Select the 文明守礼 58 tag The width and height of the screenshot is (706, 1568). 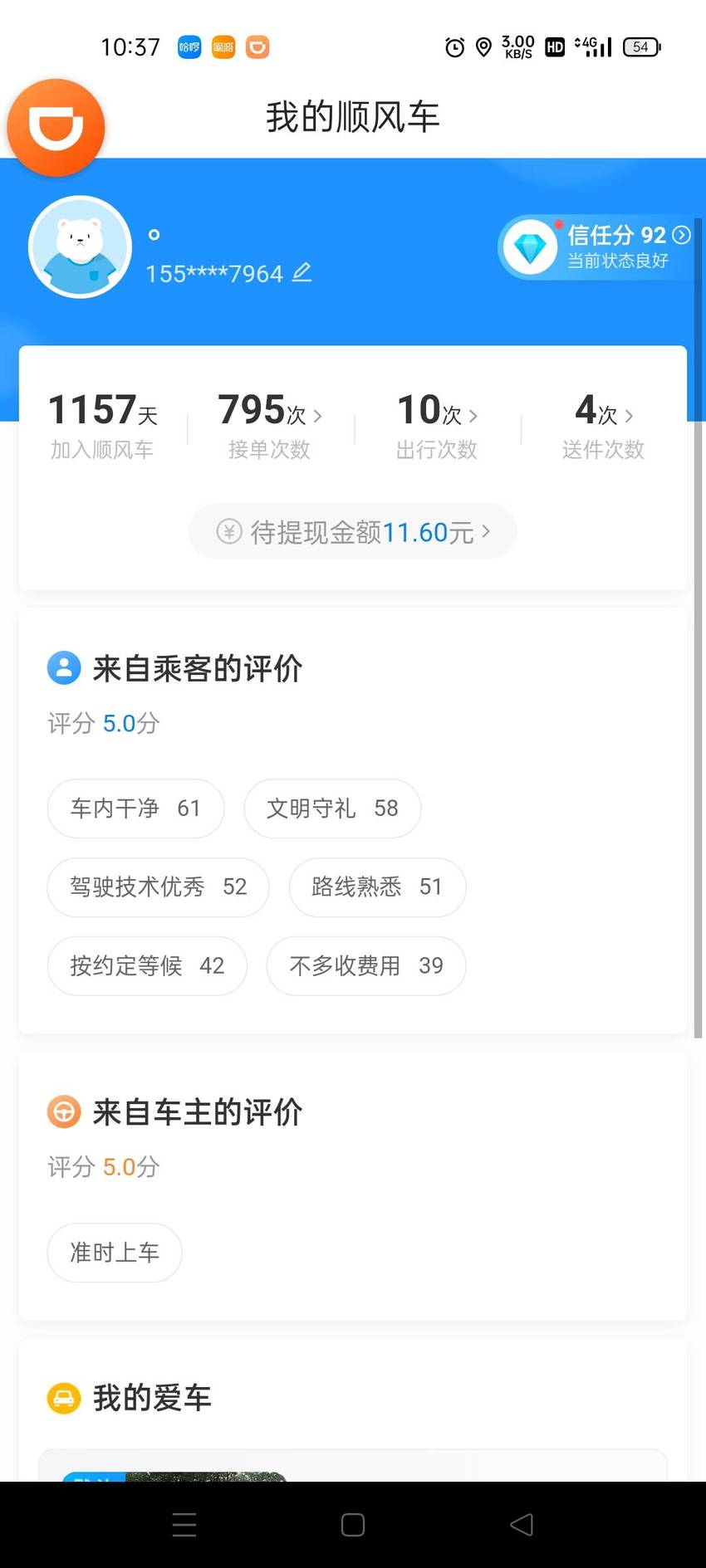(332, 808)
